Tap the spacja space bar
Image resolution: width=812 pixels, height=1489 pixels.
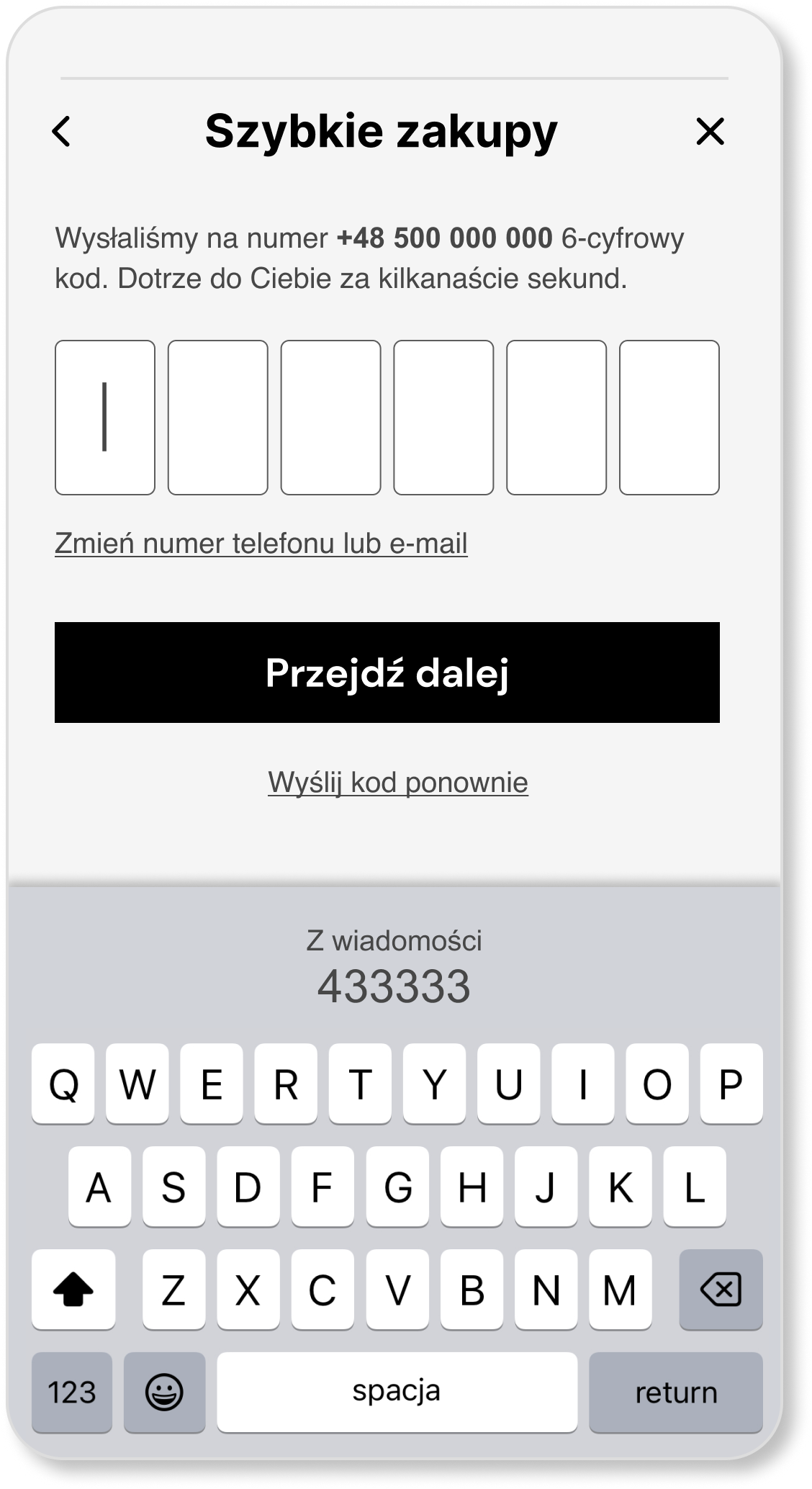click(x=397, y=1393)
